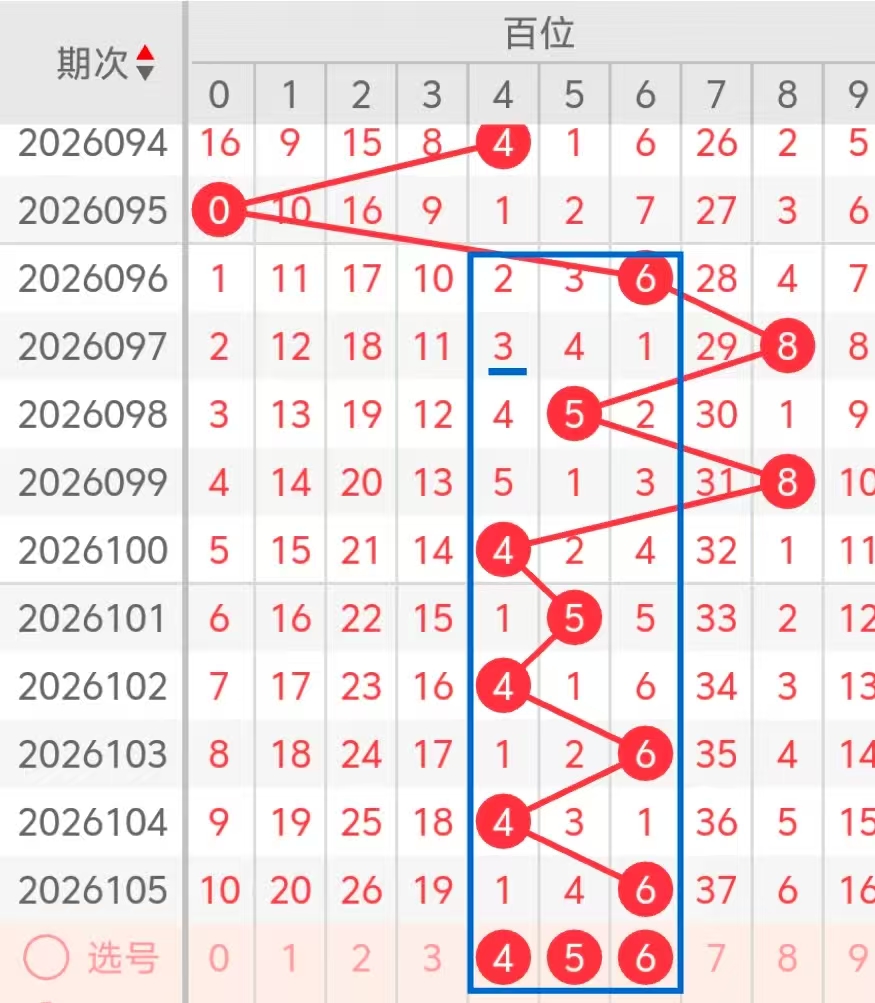The image size is (875, 1003).
Task: Deselect number 4 in the 选号 row
Action: [x=503, y=959]
